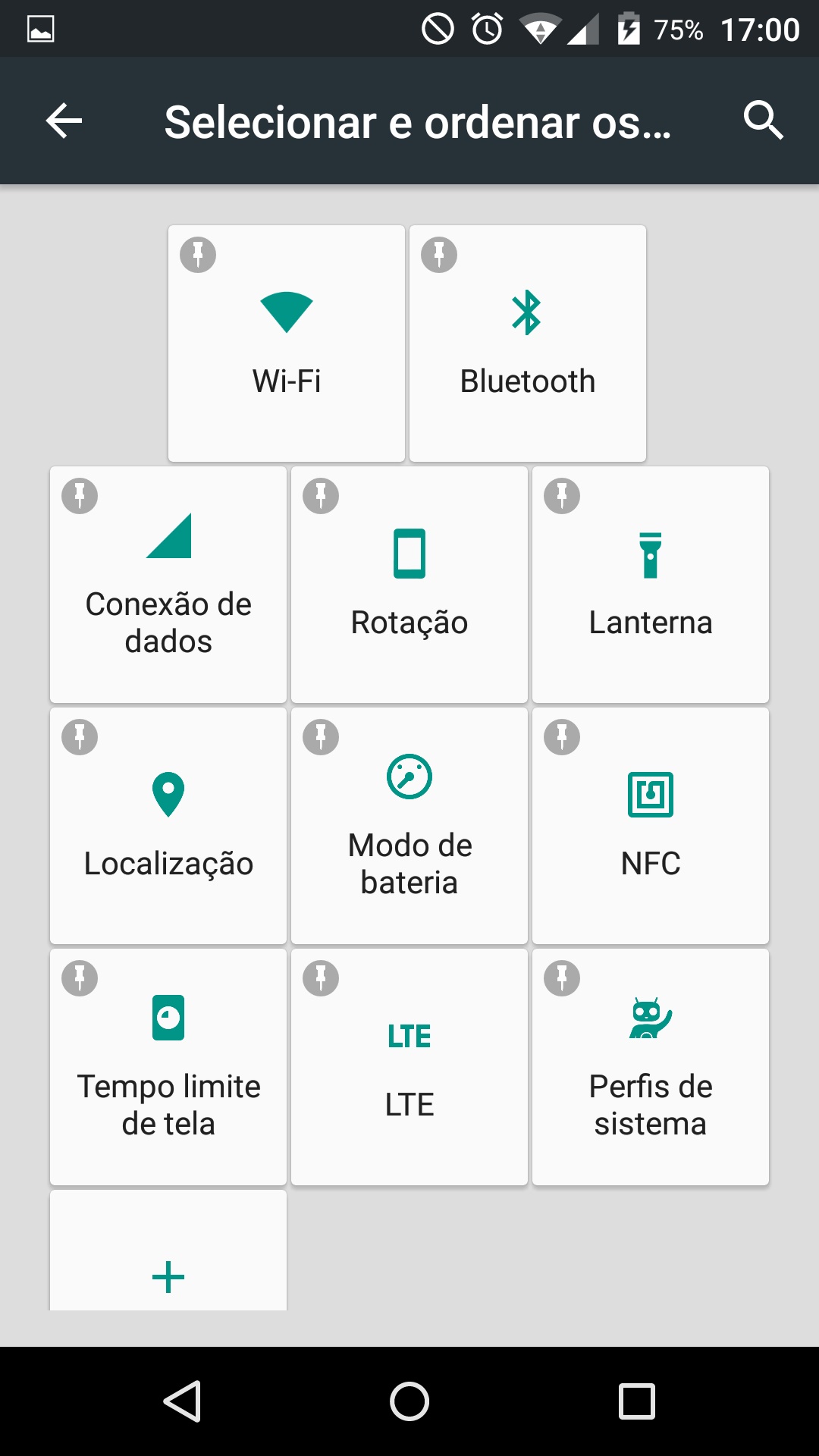Tap the Modo de bateria tile
This screenshot has width=819, height=1456.
pos(409,826)
